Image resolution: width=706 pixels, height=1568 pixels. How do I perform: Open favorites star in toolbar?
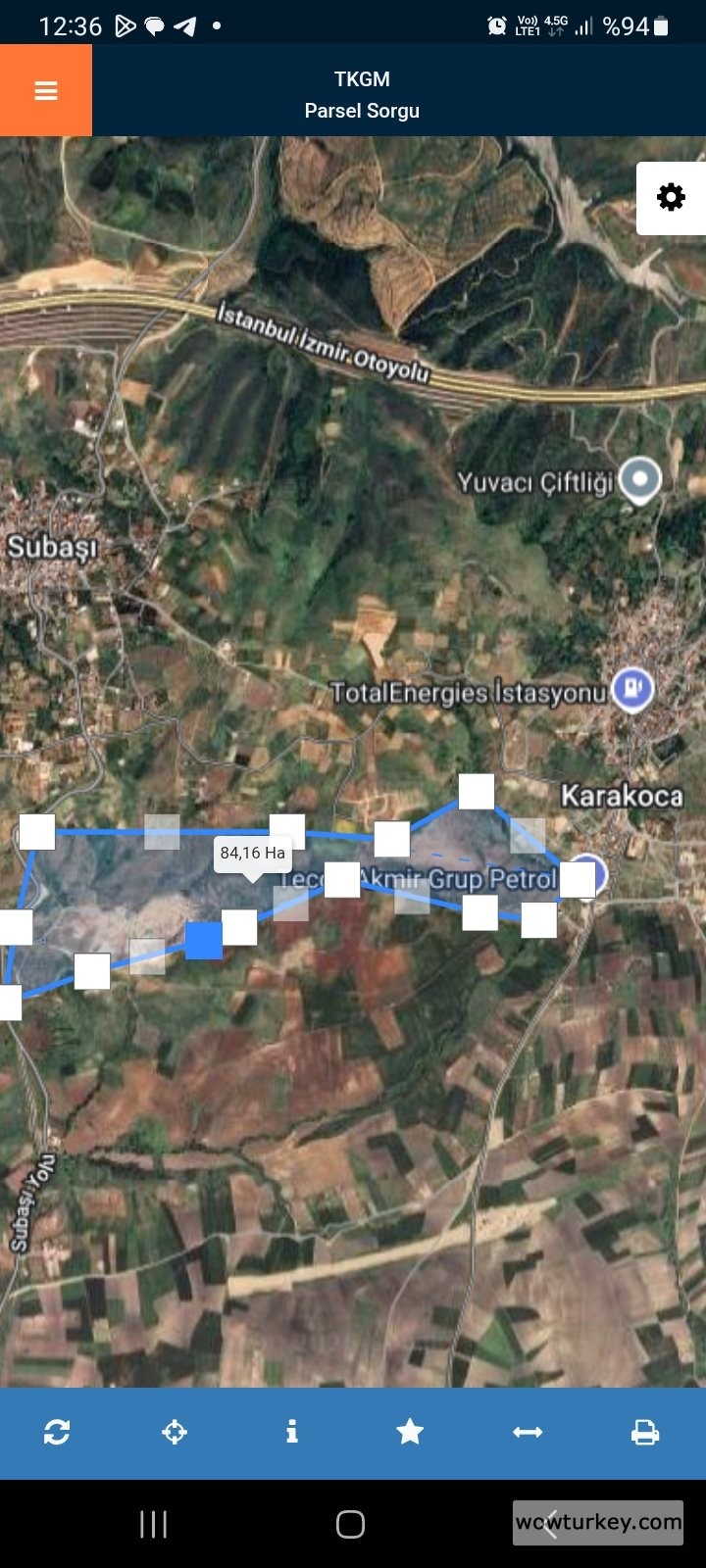[x=410, y=1432]
